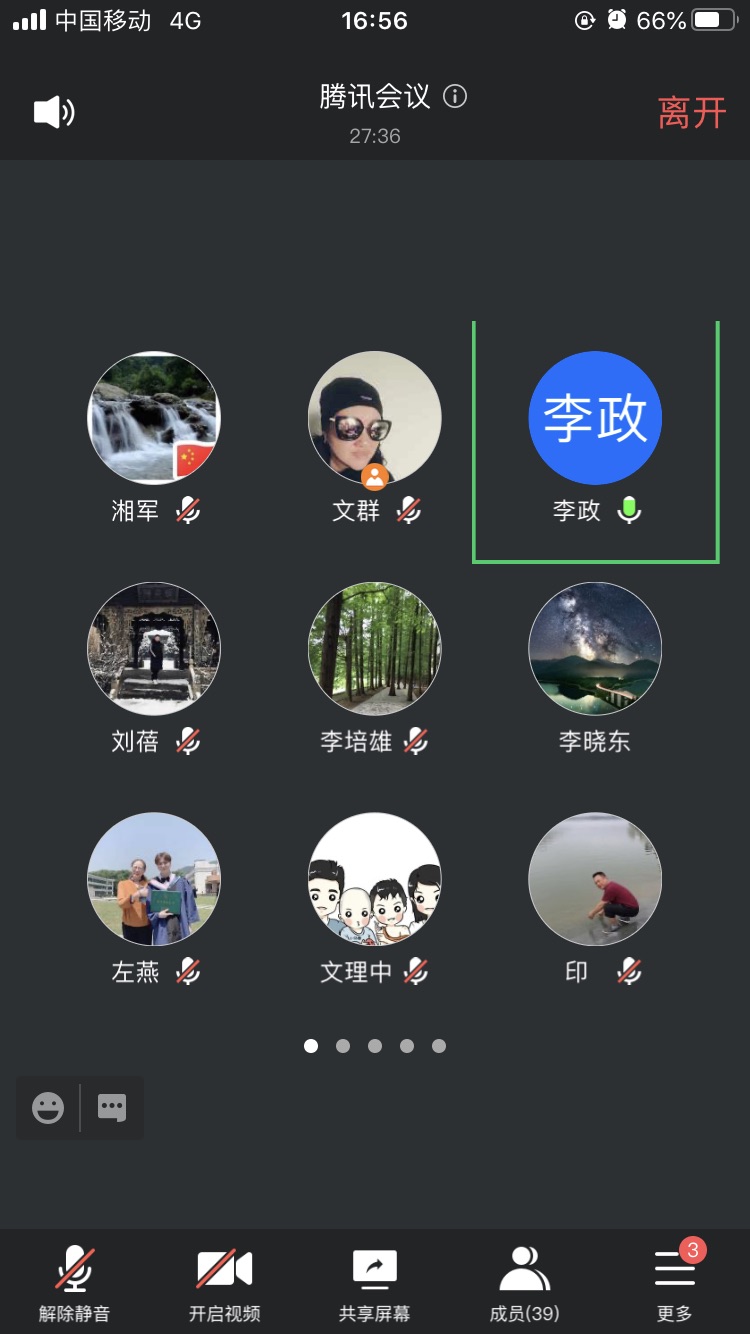Image resolution: width=750 pixels, height=1334 pixels.
Task: Select participant 李晓东
Action: click(595, 648)
